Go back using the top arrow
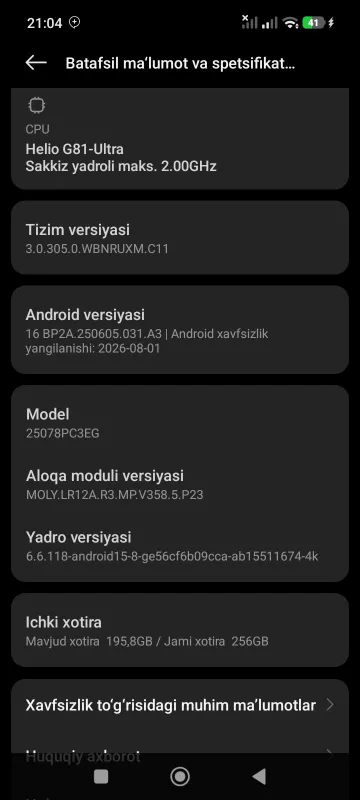The image size is (360, 800). [36, 63]
